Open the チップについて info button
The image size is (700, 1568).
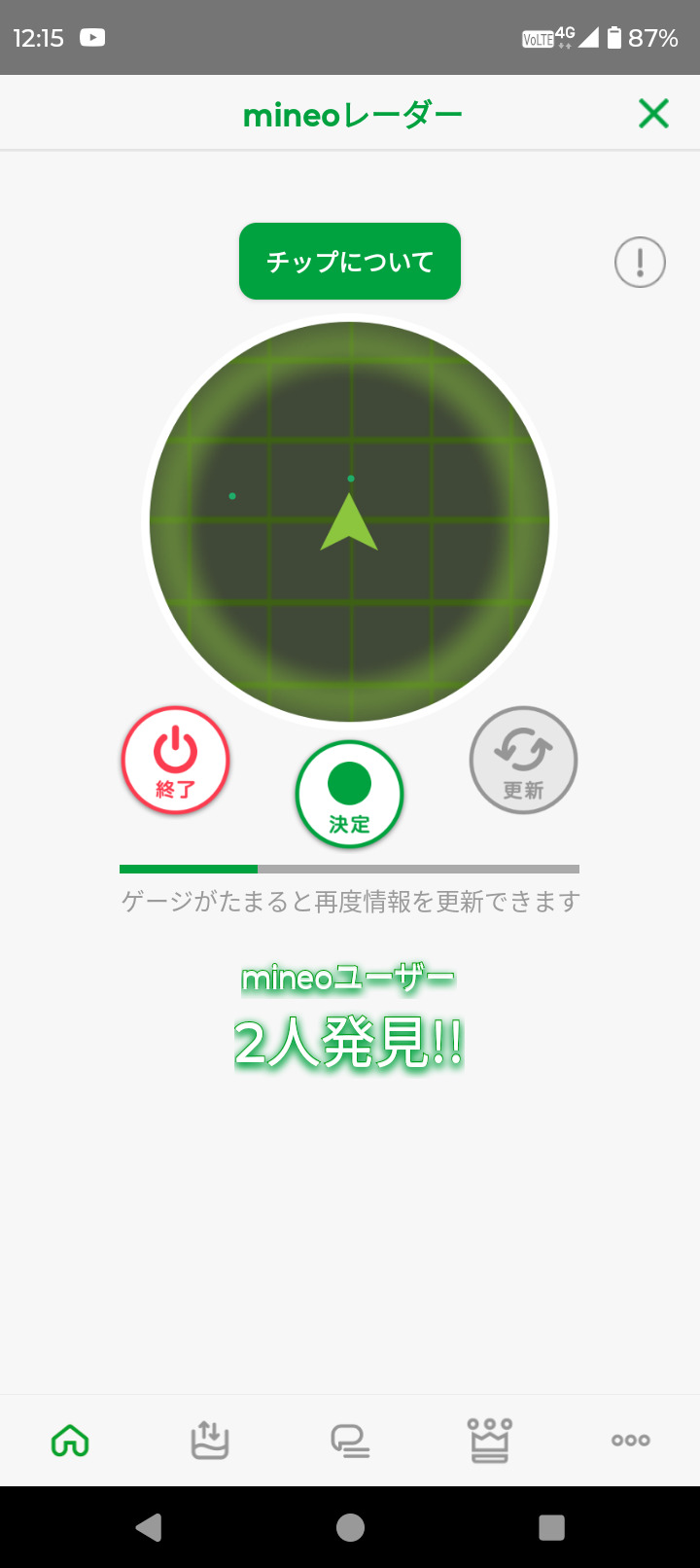point(350,262)
